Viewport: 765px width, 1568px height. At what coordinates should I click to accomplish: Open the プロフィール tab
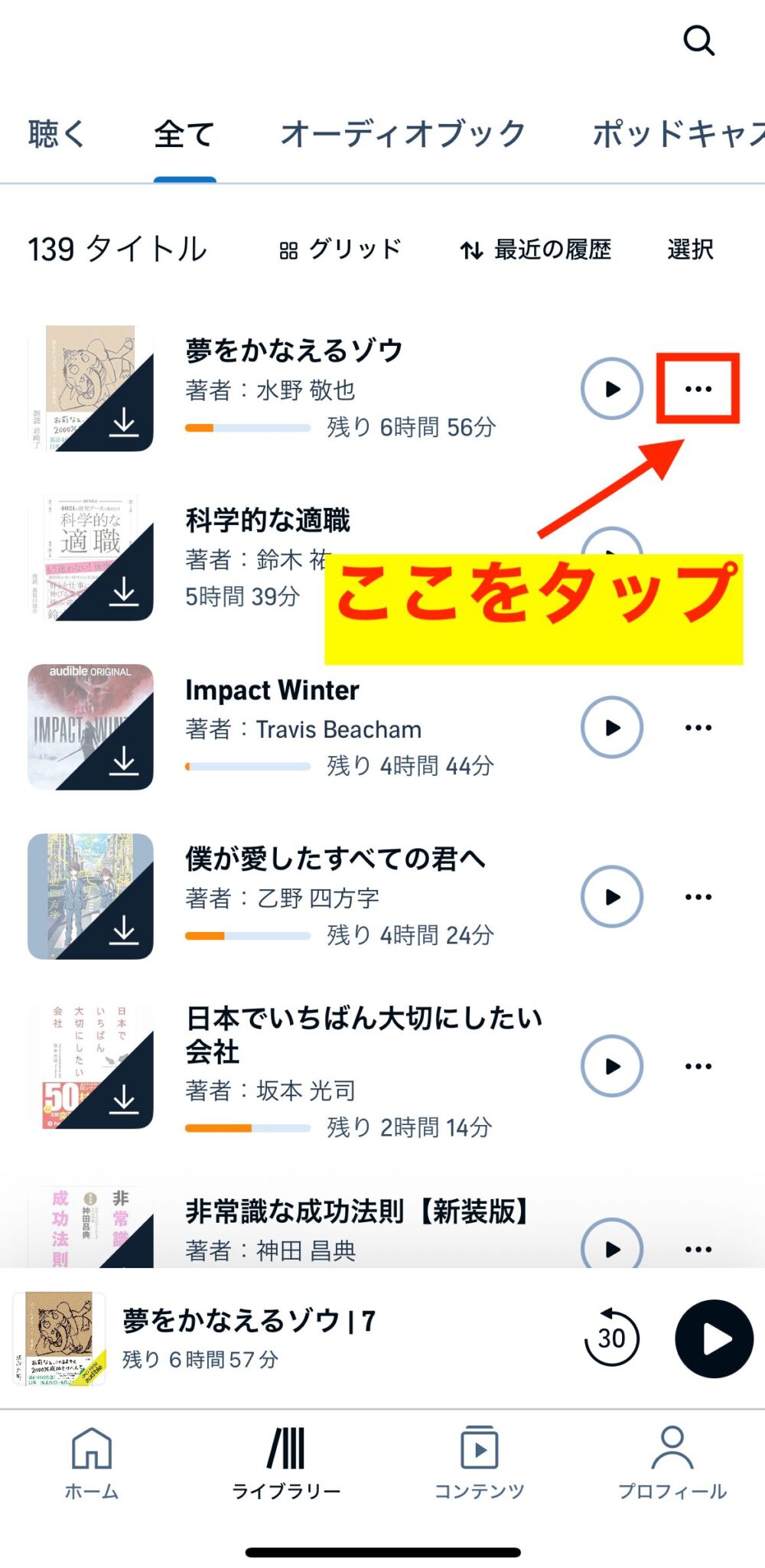pyautogui.click(x=672, y=1462)
